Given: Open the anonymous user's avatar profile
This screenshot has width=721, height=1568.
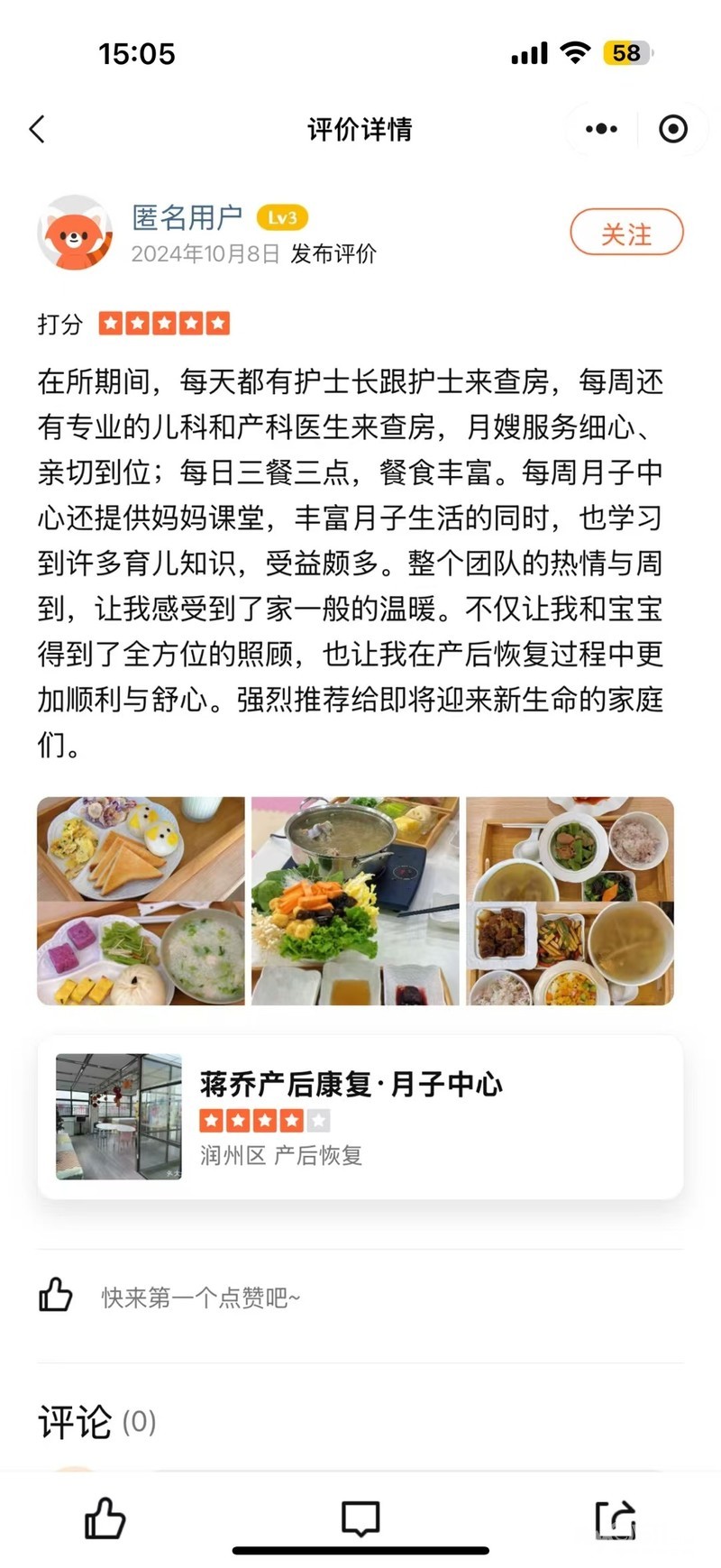Looking at the screenshot, I should pyautogui.click(x=74, y=234).
